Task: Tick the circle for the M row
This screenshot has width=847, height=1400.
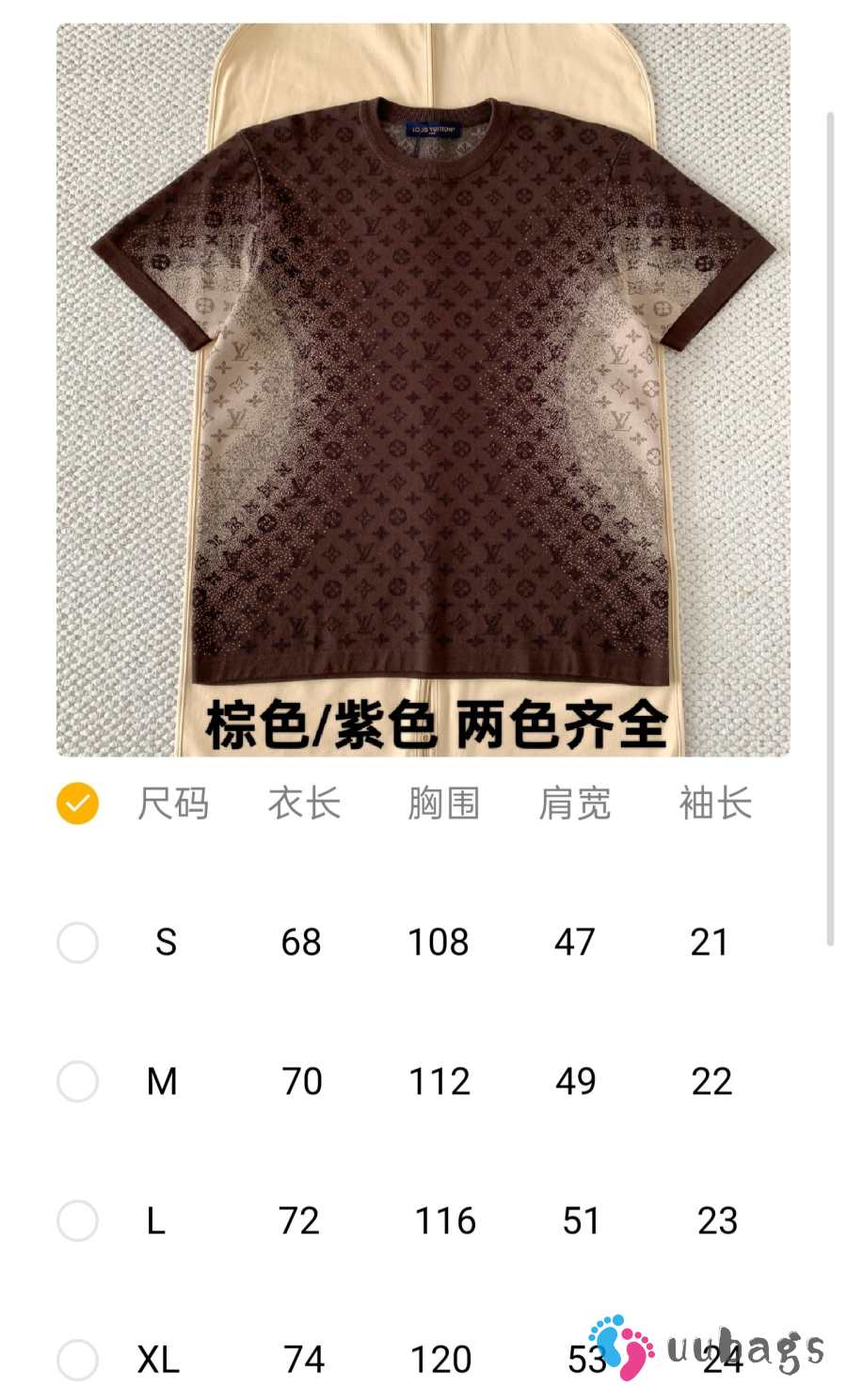Action: [x=77, y=1081]
